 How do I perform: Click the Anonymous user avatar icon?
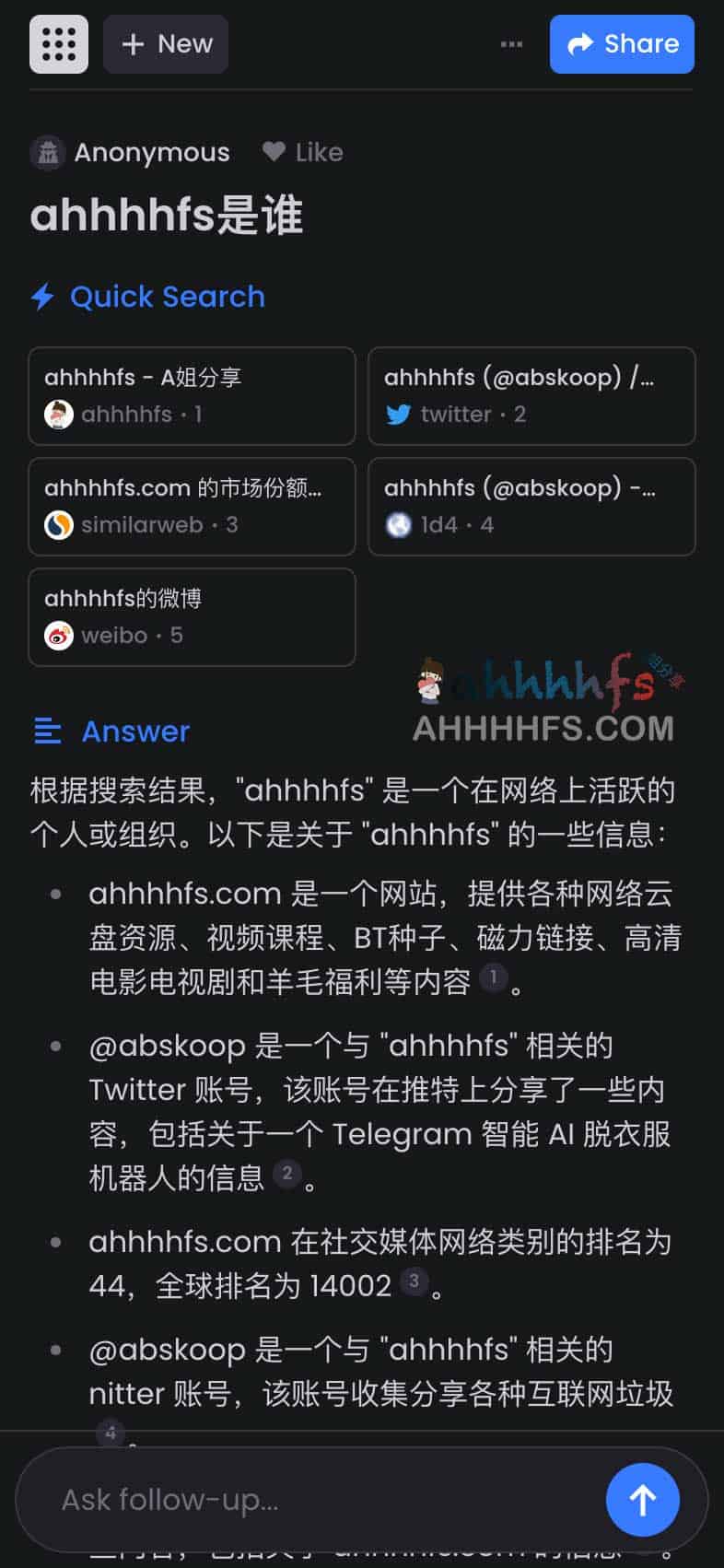(47, 151)
